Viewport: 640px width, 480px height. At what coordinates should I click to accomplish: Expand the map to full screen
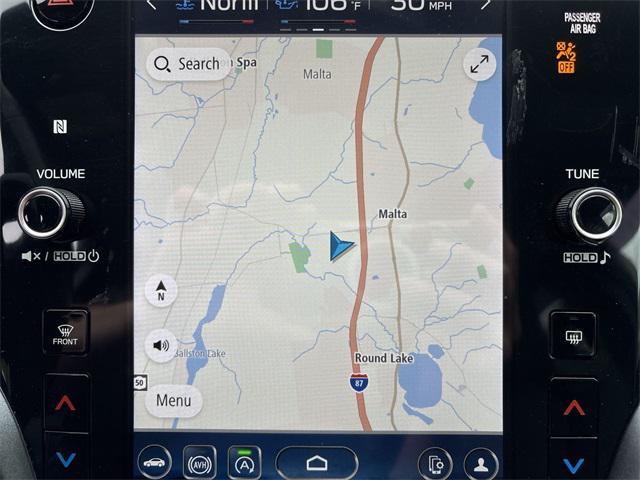pyautogui.click(x=480, y=65)
